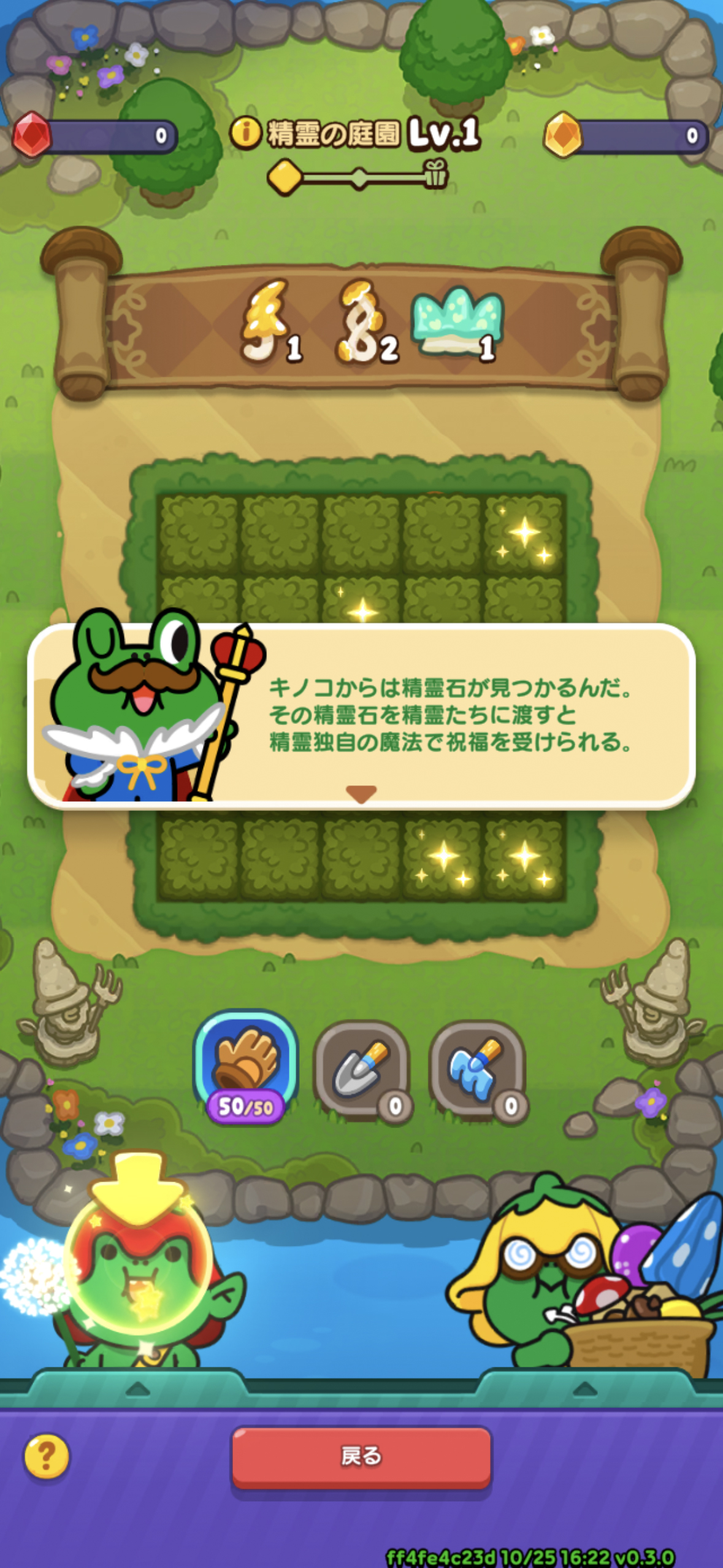
Task: Tap the 戻る back button
Action: pyautogui.click(x=361, y=1456)
